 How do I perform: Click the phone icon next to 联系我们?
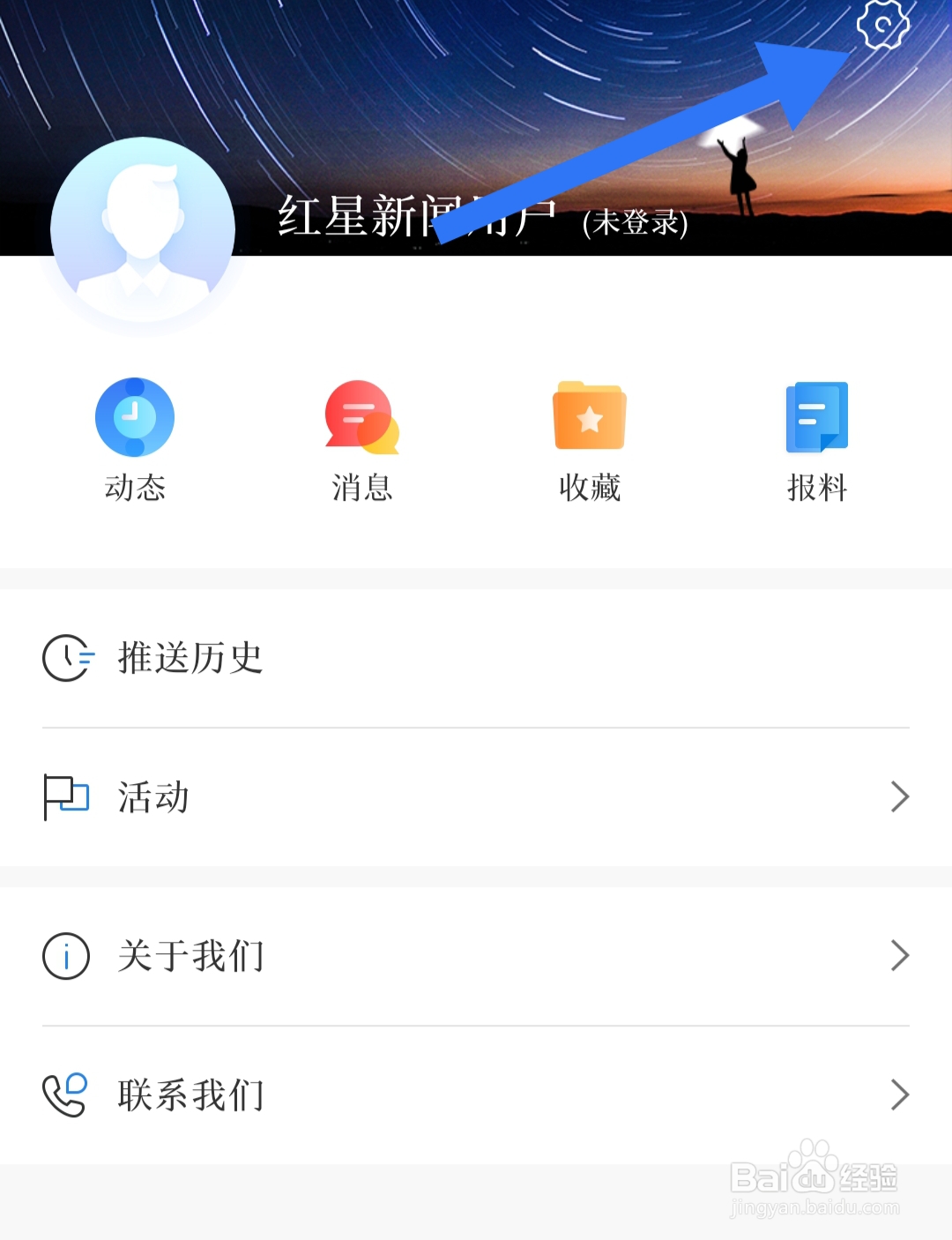click(65, 1094)
